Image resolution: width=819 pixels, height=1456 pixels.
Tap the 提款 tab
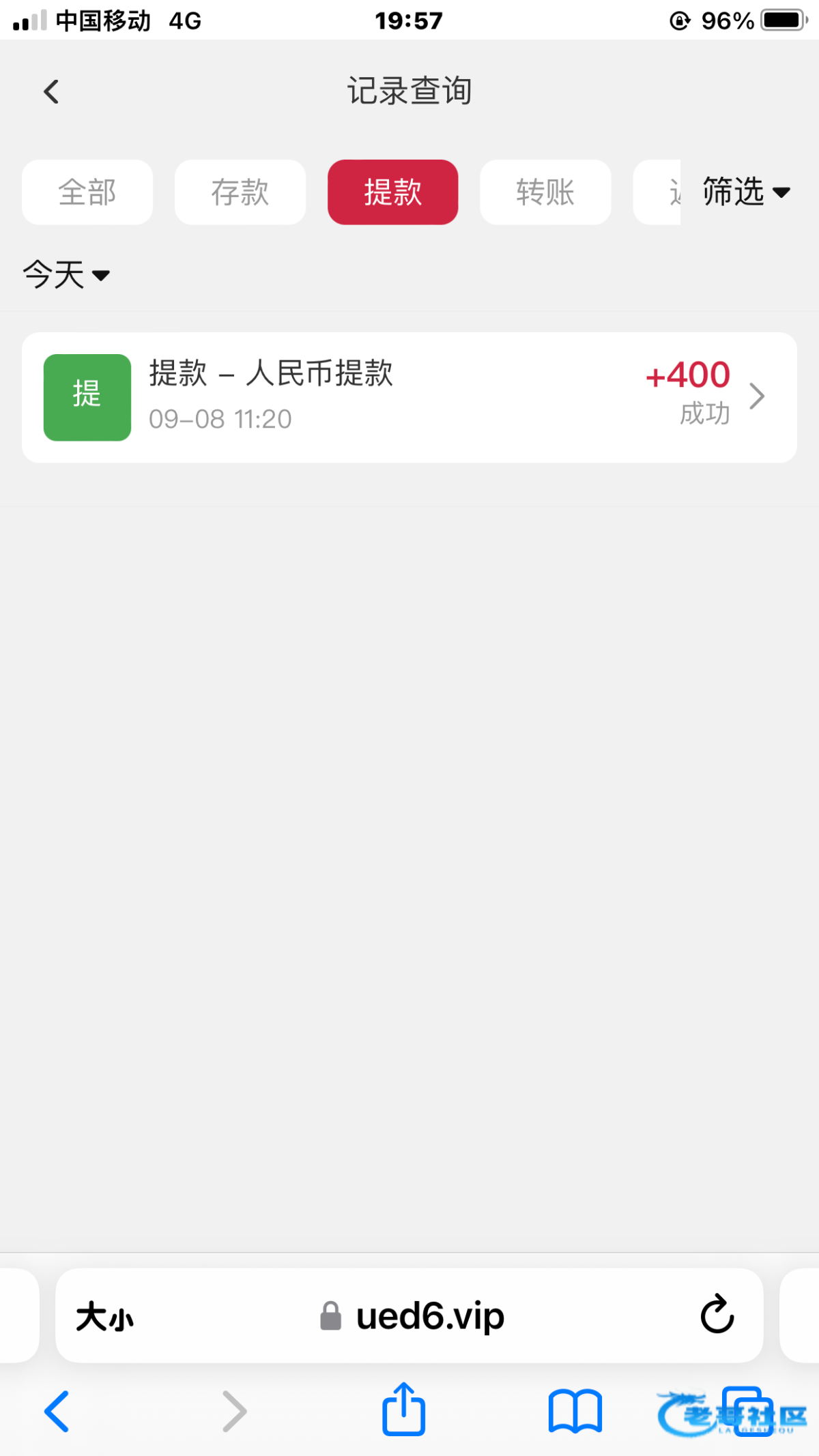(x=393, y=192)
